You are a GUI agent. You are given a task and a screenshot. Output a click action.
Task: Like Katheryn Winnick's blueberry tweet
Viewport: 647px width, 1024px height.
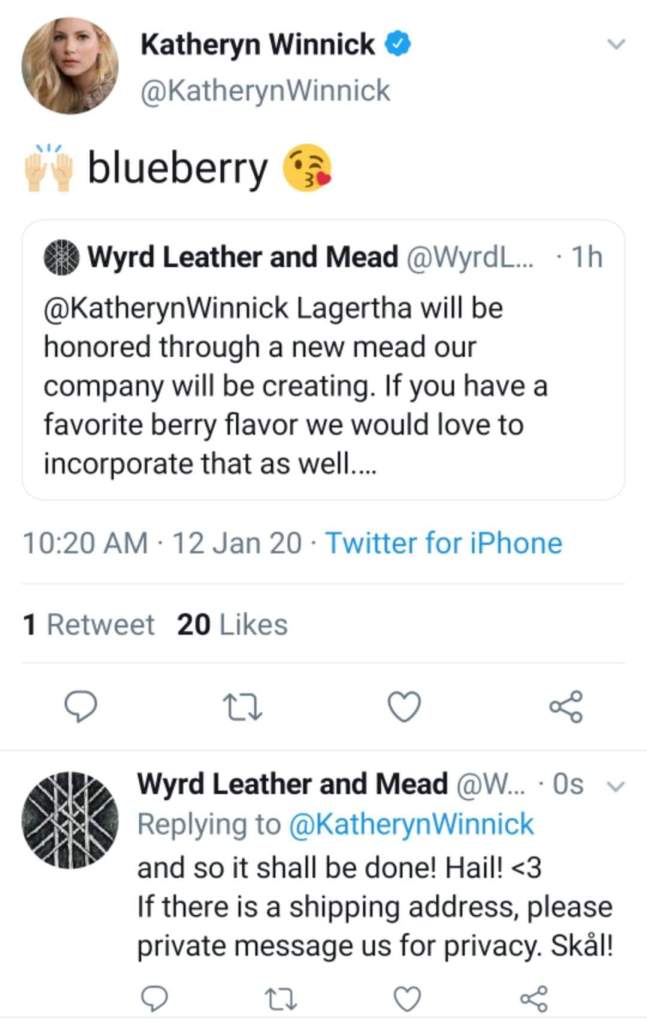(403, 708)
